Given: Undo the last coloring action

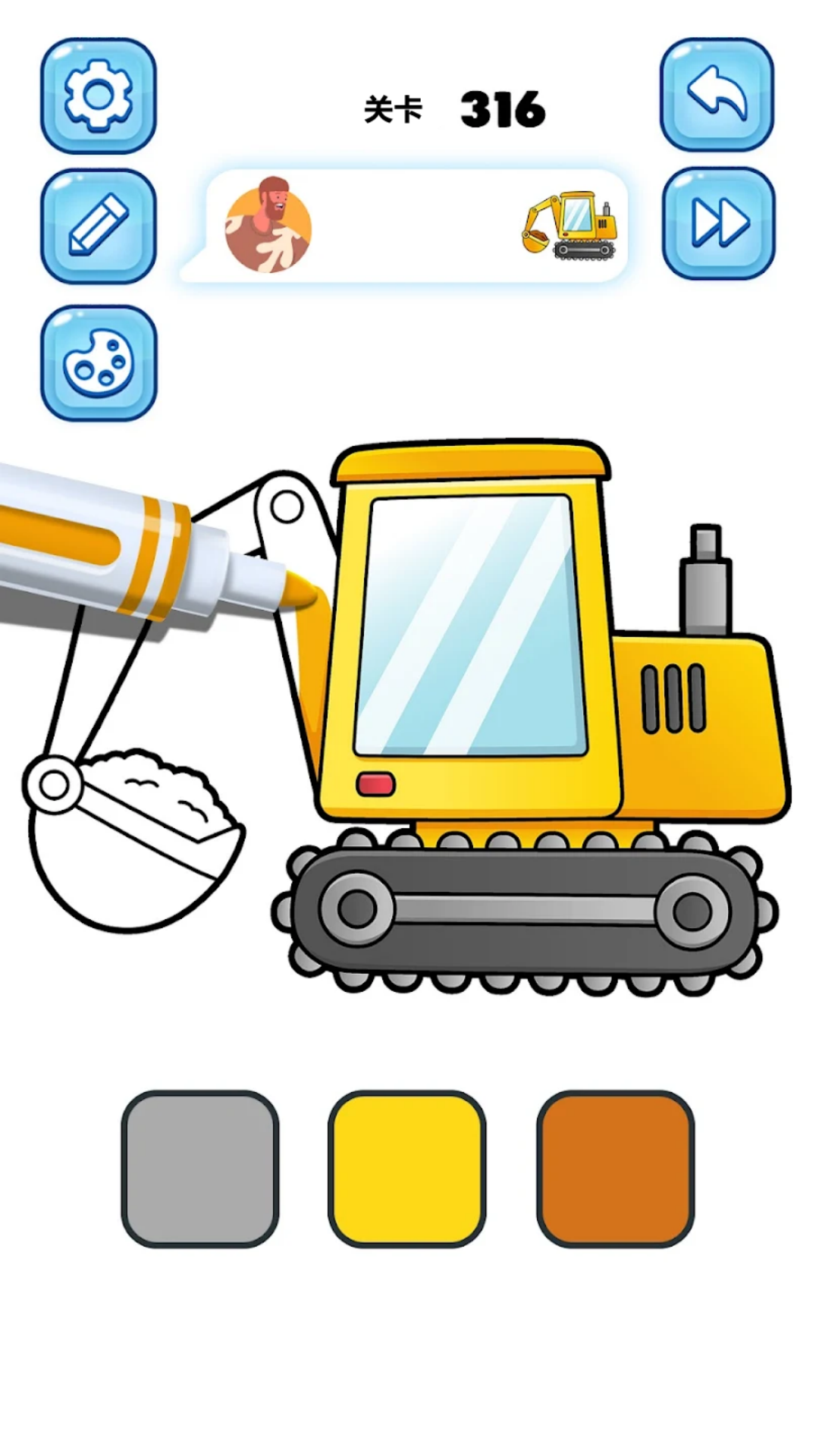Looking at the screenshot, I should point(717,94).
